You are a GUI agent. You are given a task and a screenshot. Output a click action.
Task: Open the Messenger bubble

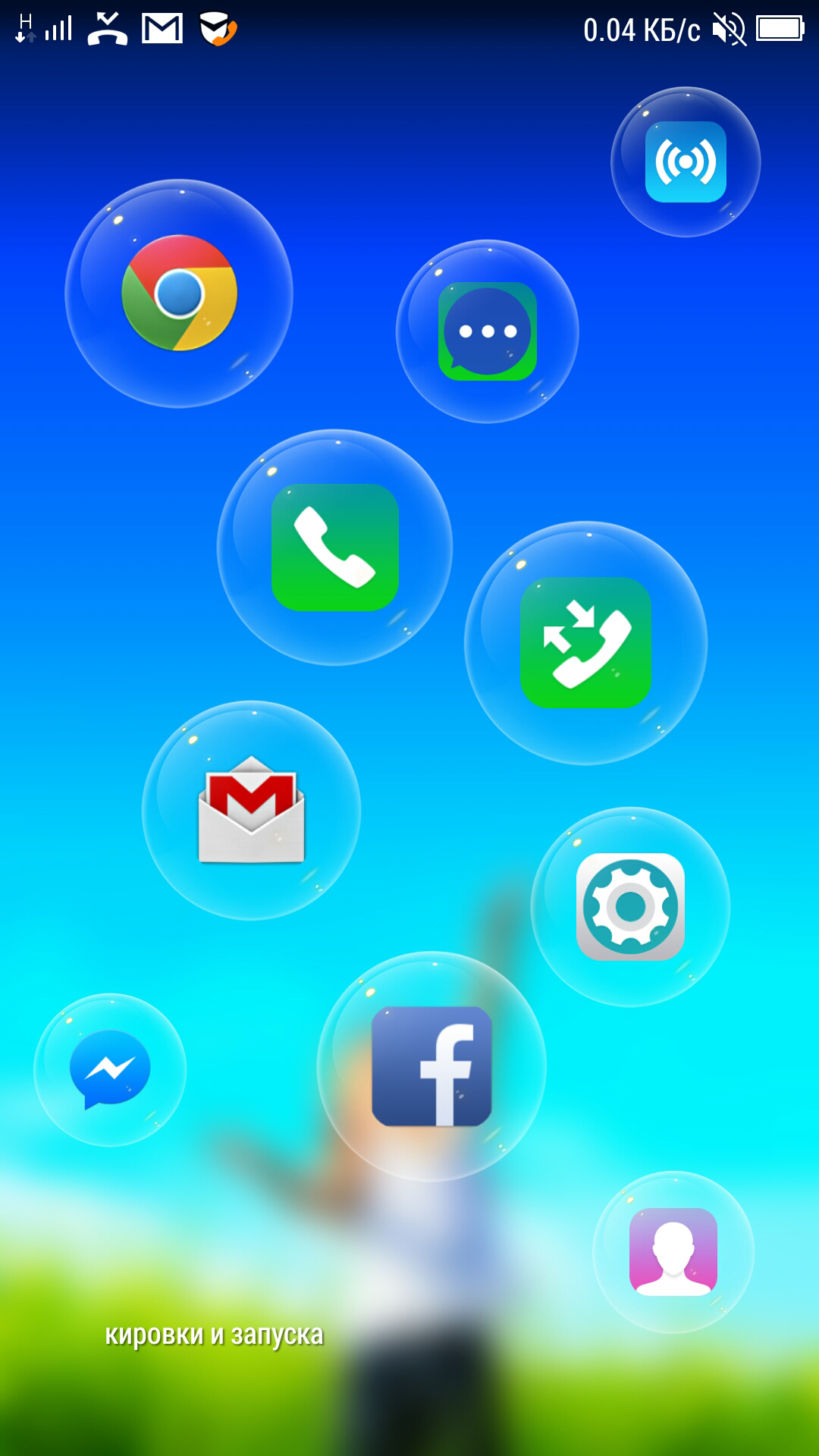click(x=110, y=1069)
